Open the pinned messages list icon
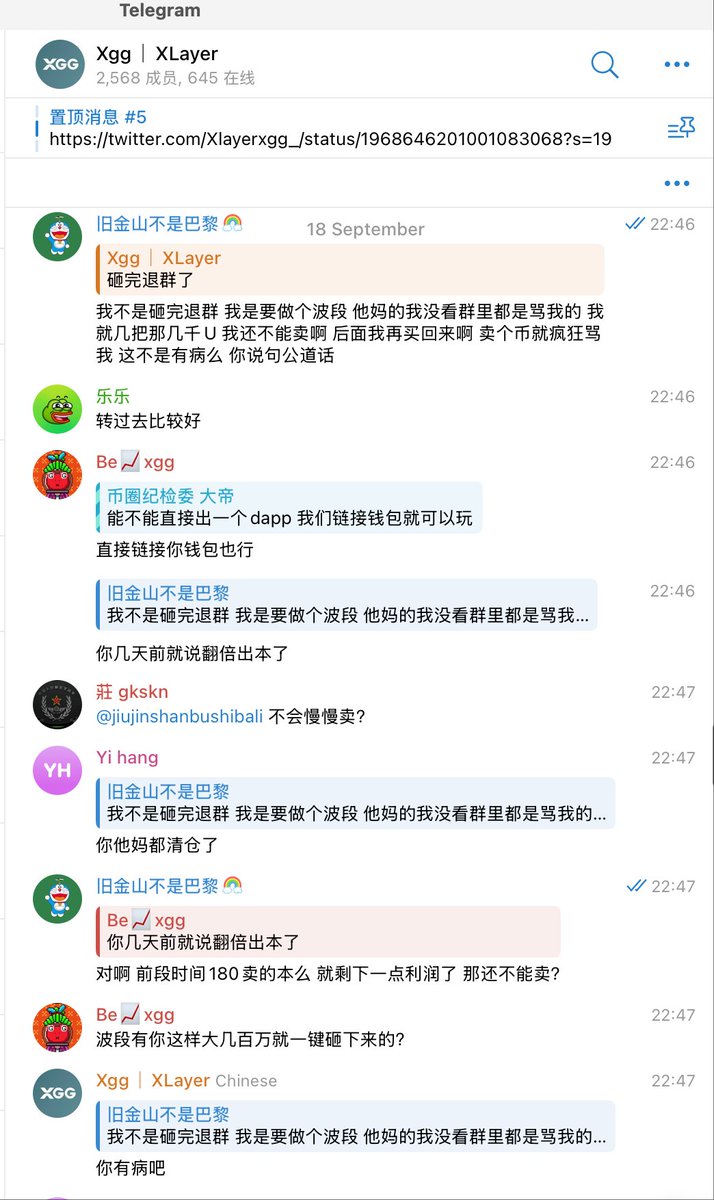The image size is (714, 1200). [x=680, y=128]
